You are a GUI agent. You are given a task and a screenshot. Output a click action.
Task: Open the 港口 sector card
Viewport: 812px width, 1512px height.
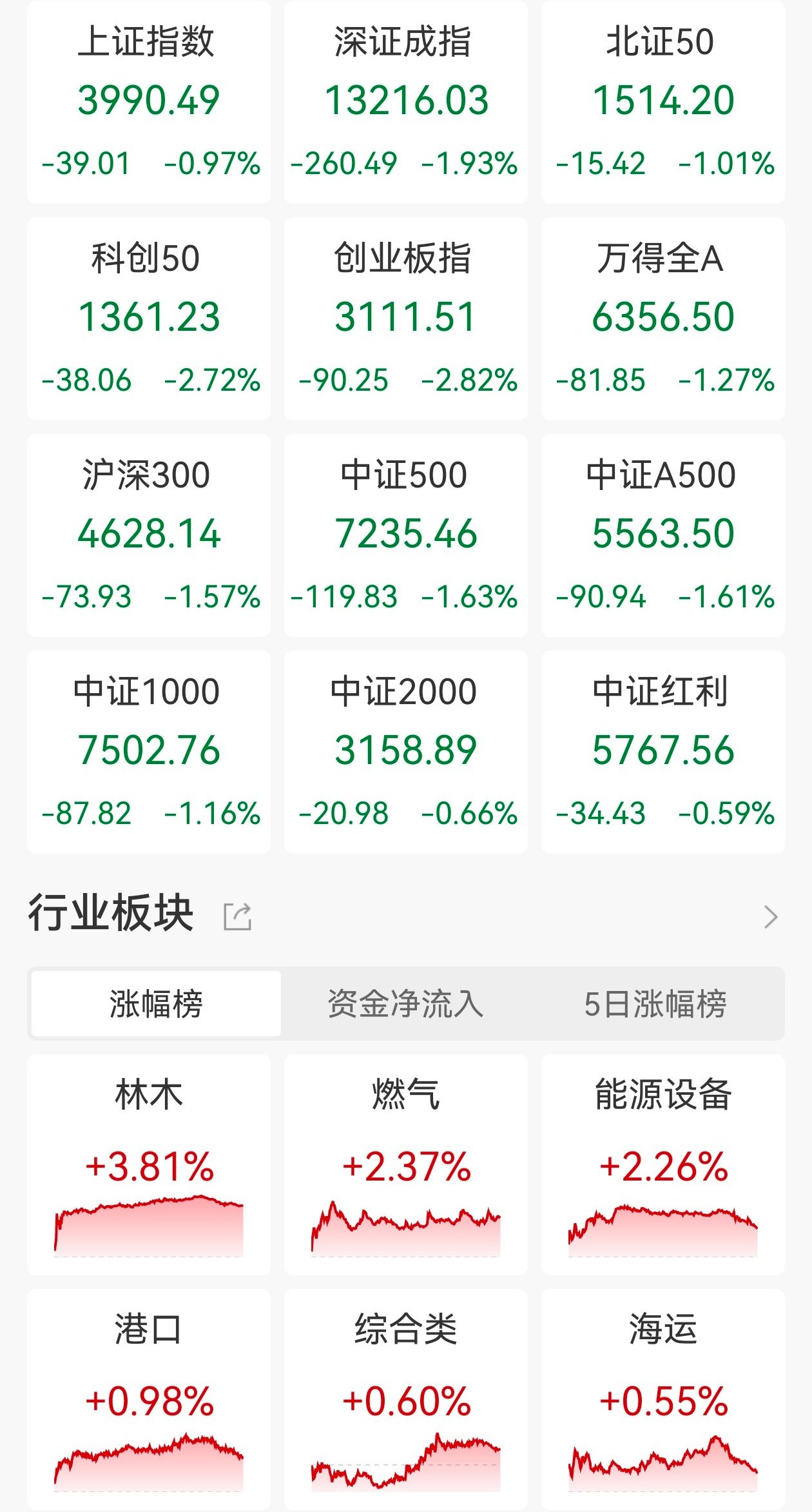tap(149, 1398)
